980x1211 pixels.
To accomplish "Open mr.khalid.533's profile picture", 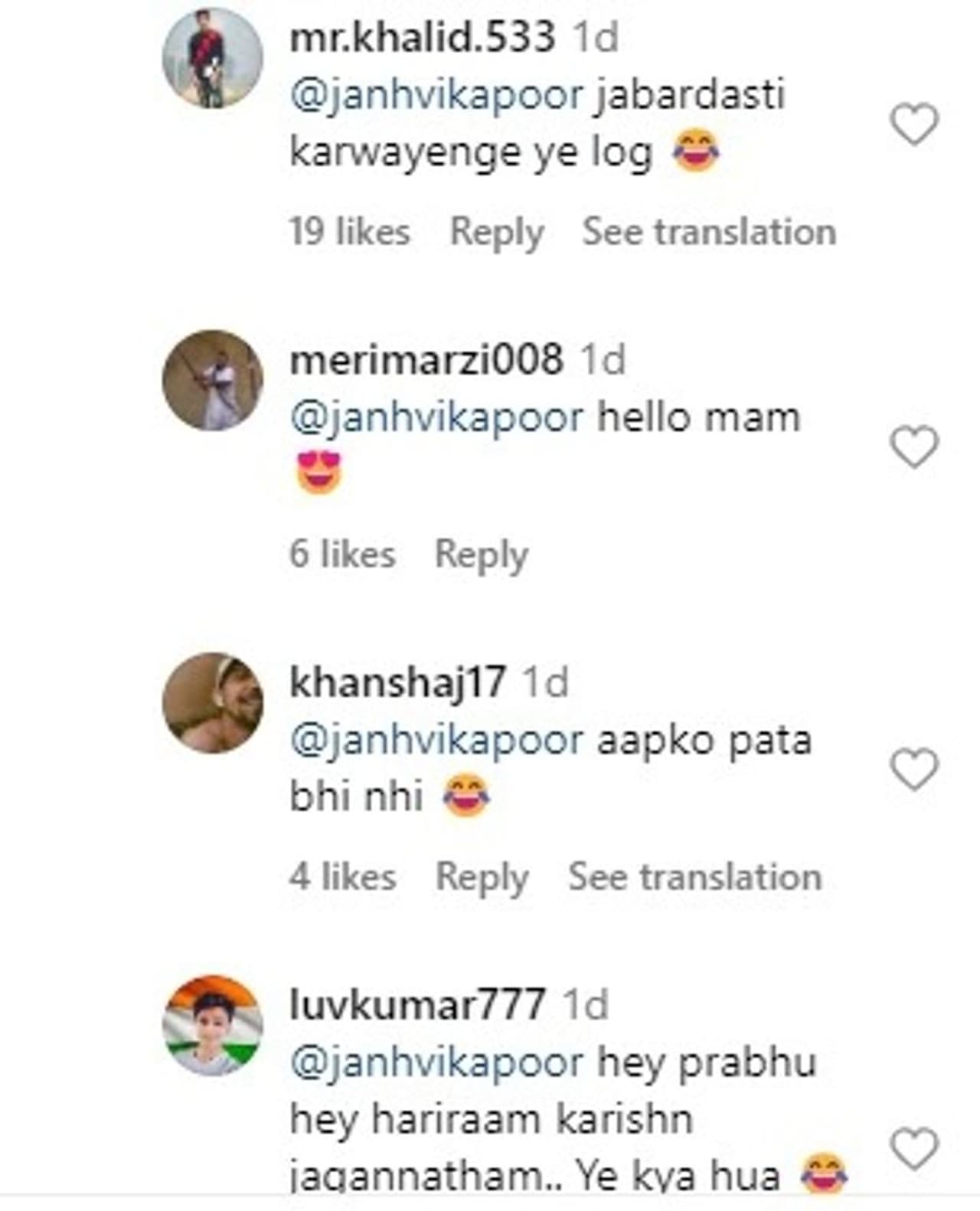I will click(x=213, y=58).
